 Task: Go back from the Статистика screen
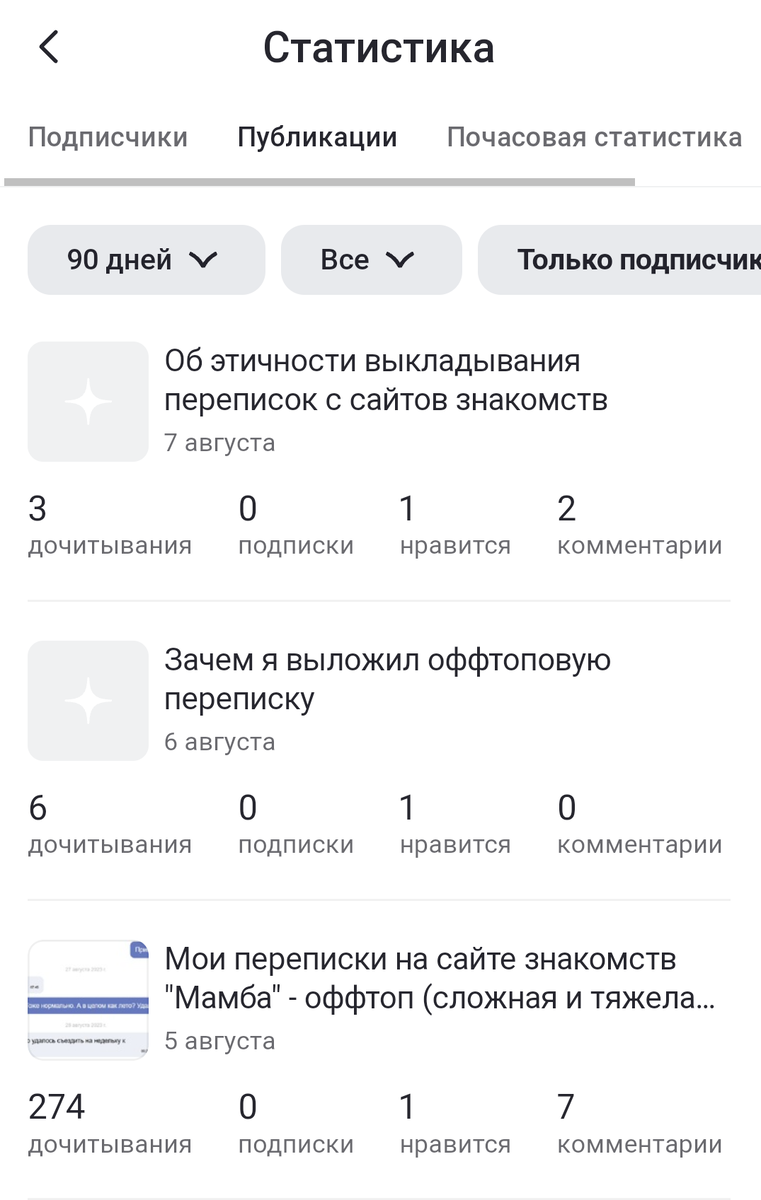click(x=49, y=47)
